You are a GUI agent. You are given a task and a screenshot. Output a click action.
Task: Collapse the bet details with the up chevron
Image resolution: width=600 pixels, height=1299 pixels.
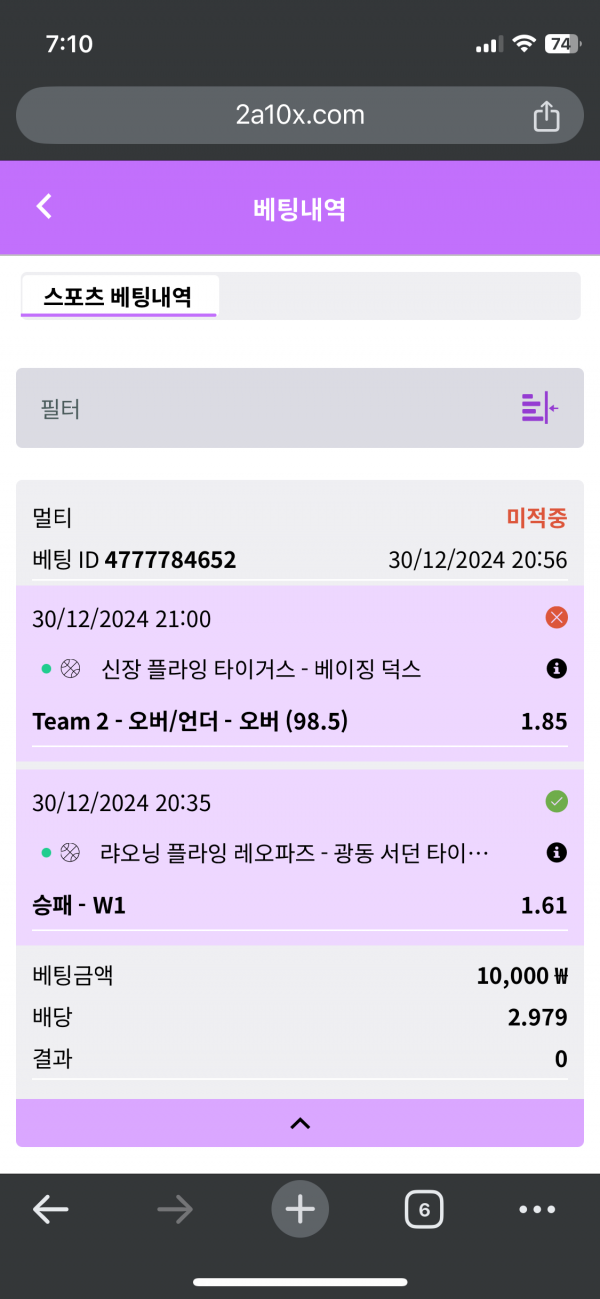click(299, 1123)
